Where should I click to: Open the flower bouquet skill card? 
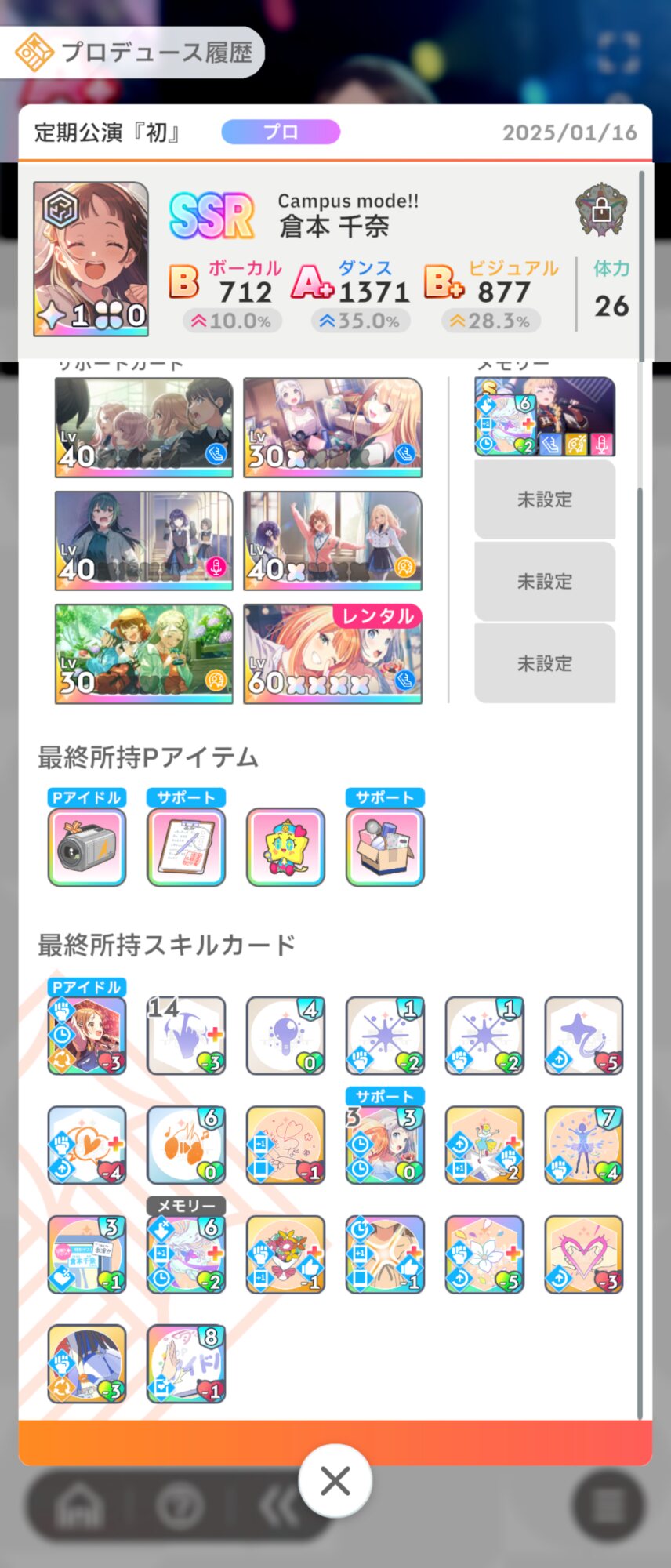[x=285, y=1254]
